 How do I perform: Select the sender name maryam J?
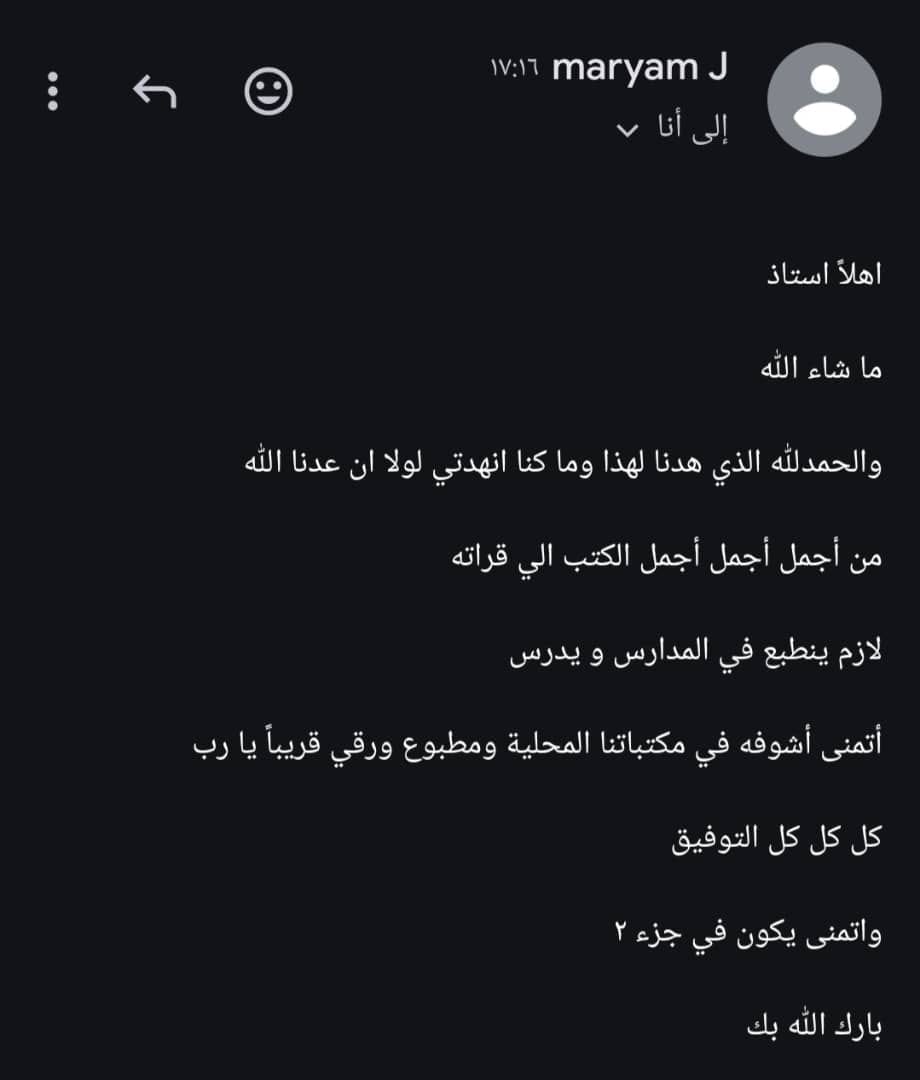(640, 68)
